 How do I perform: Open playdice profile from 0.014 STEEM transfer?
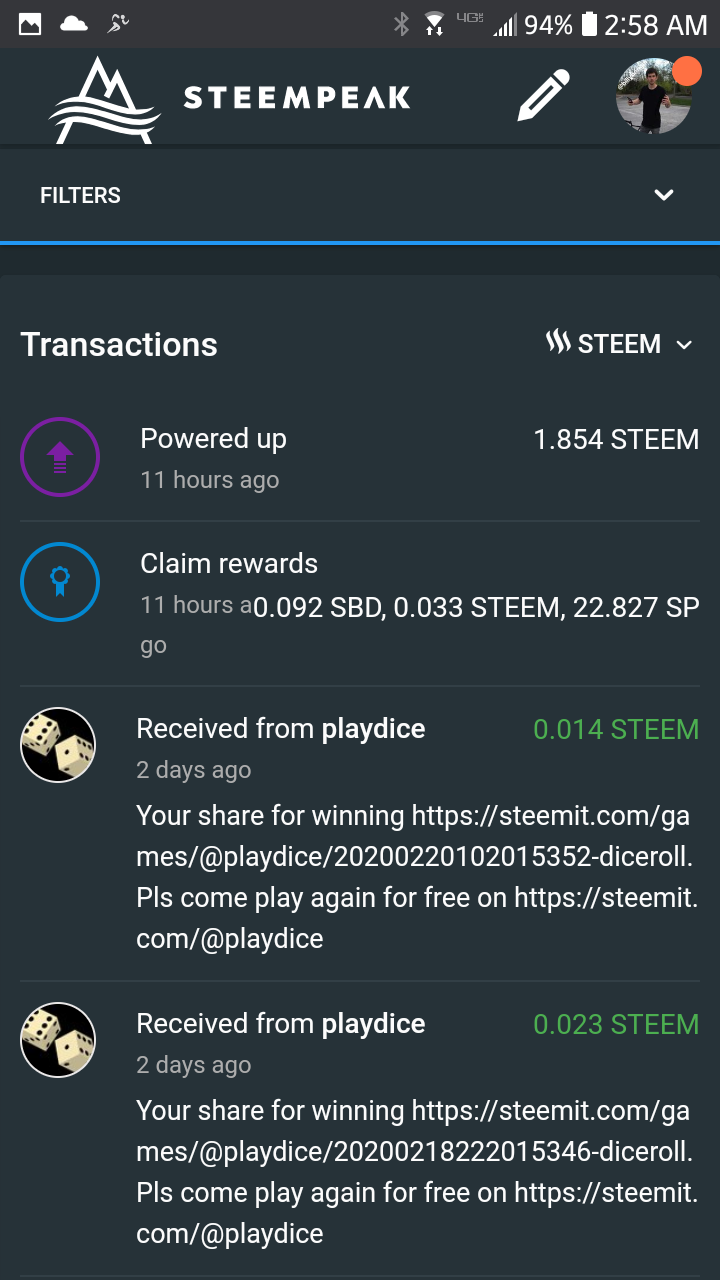(373, 729)
